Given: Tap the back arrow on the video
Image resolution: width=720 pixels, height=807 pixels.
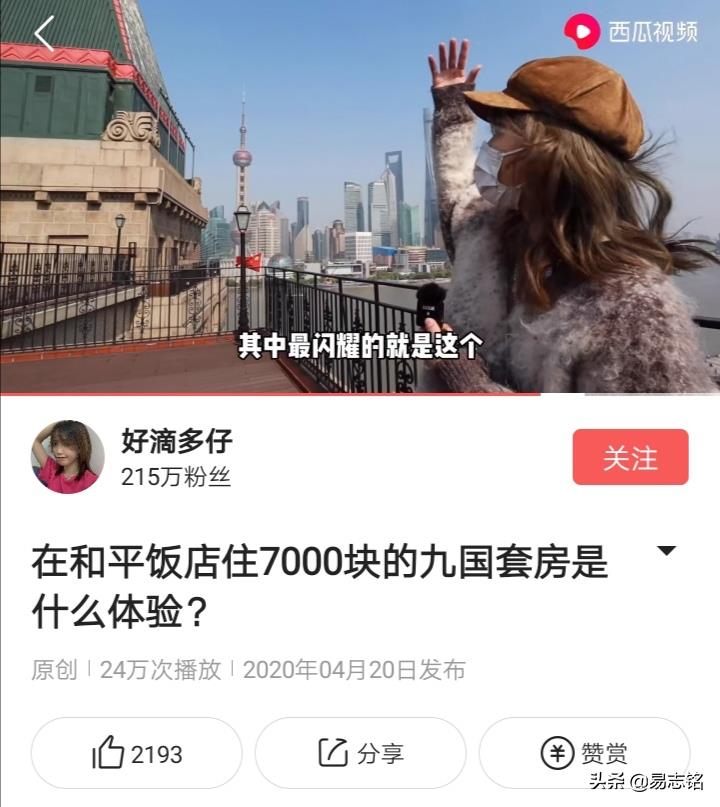Looking at the screenshot, I should (x=44, y=34).
